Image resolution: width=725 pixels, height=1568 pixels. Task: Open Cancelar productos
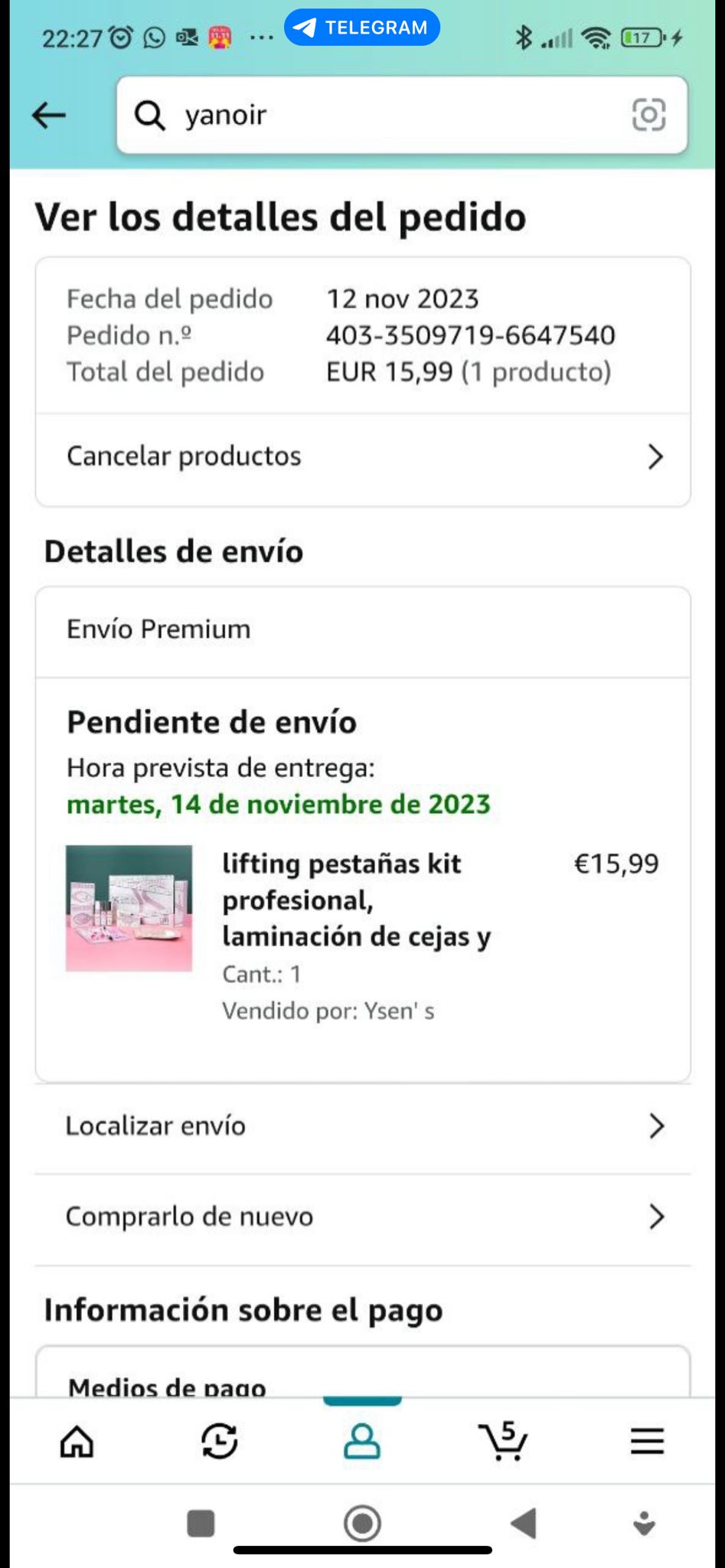tap(363, 457)
